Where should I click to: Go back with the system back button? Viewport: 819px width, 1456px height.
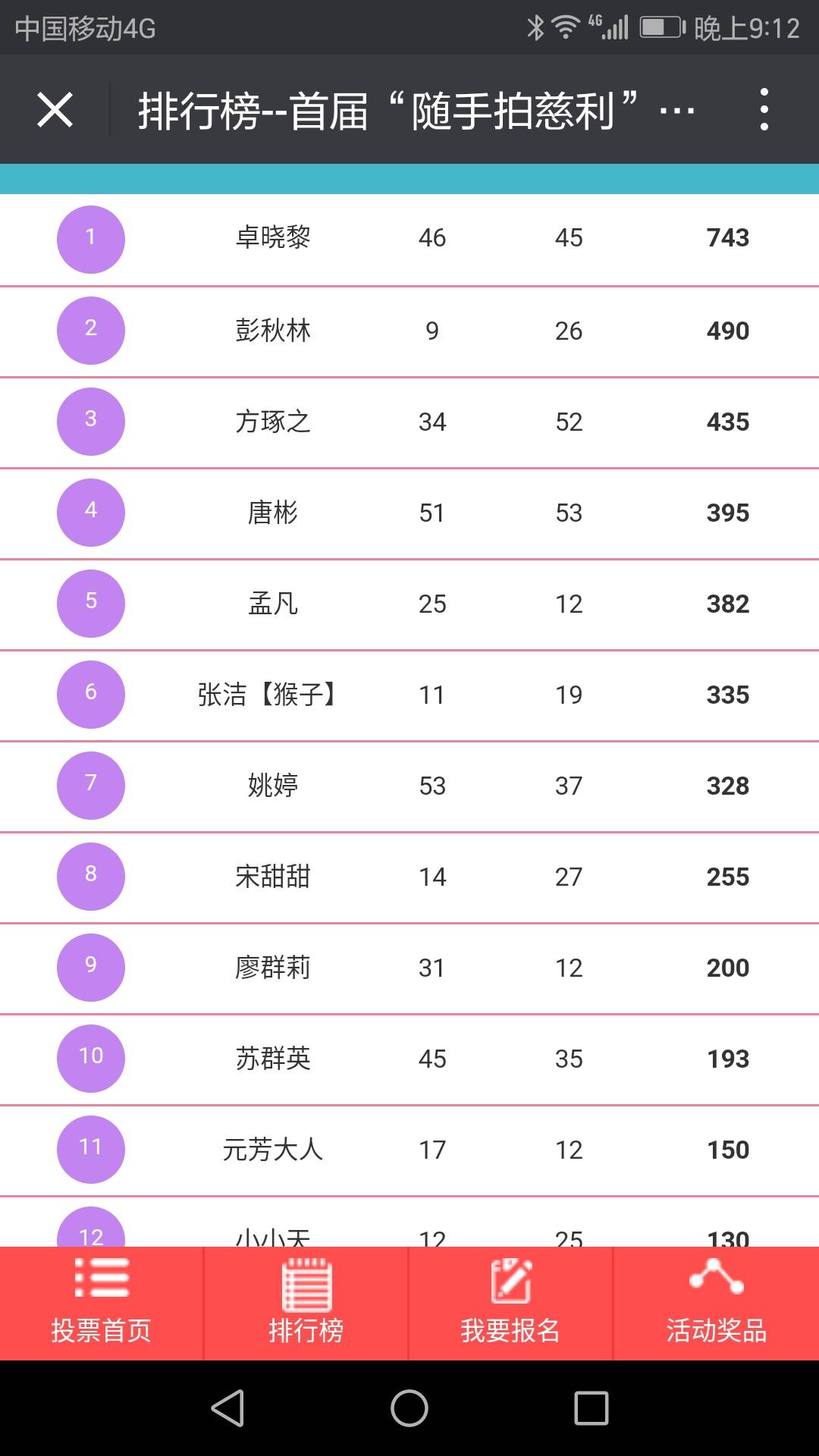(x=227, y=1408)
